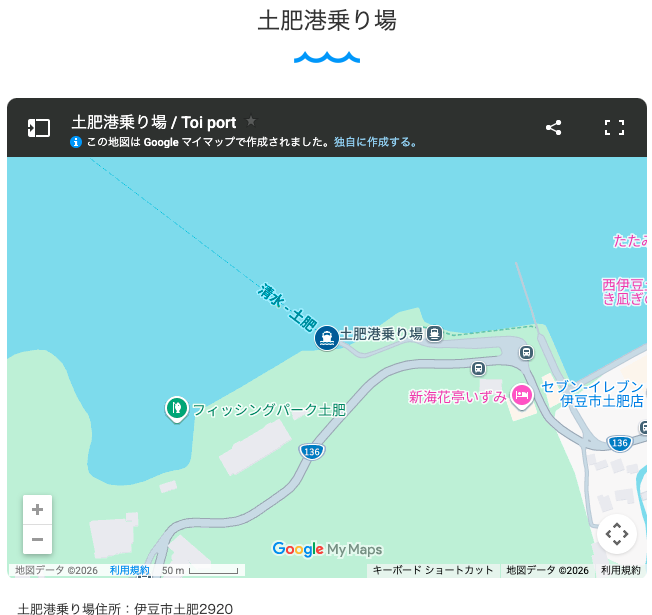The width and height of the screenshot is (652, 615).
Task: Share this Google My Maps map
Action: pos(553,127)
